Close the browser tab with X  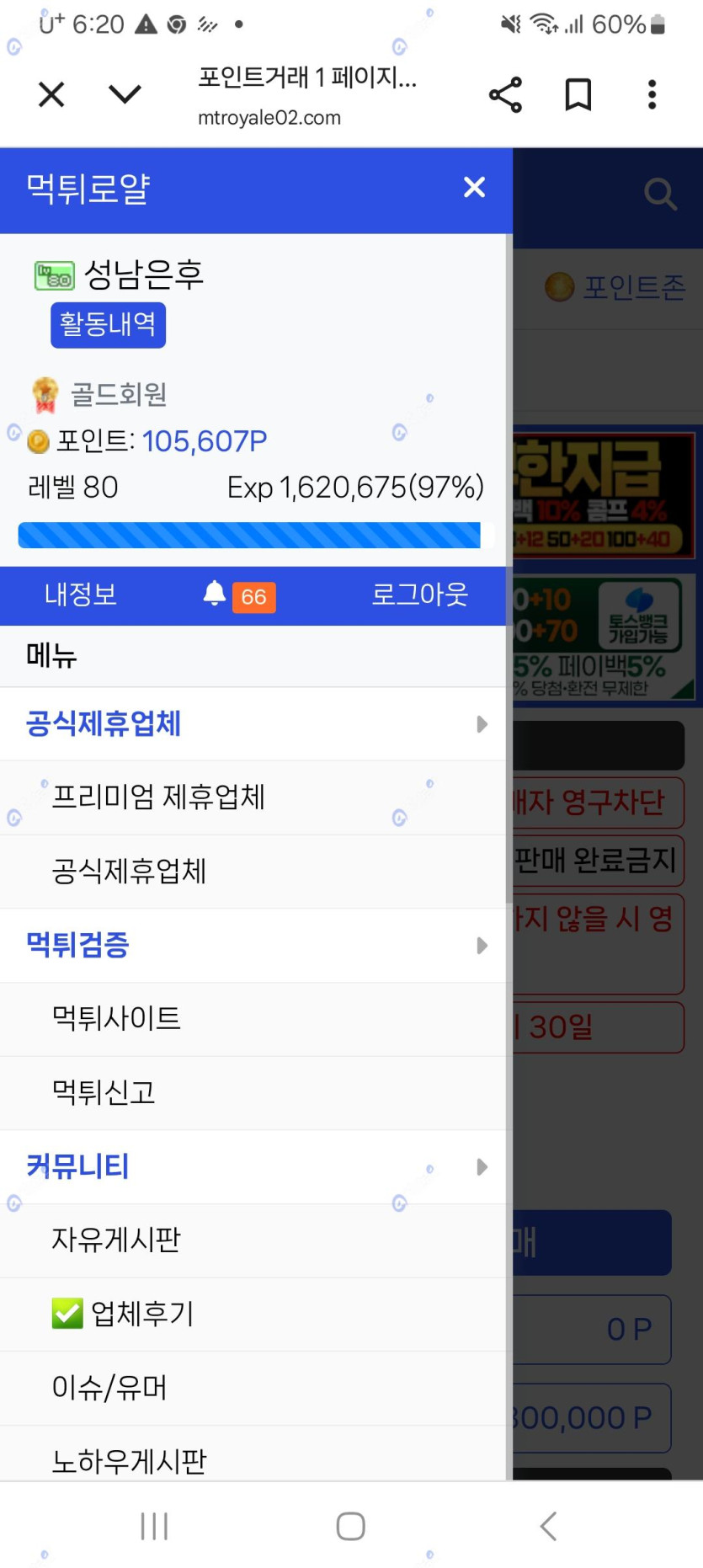coord(51,94)
